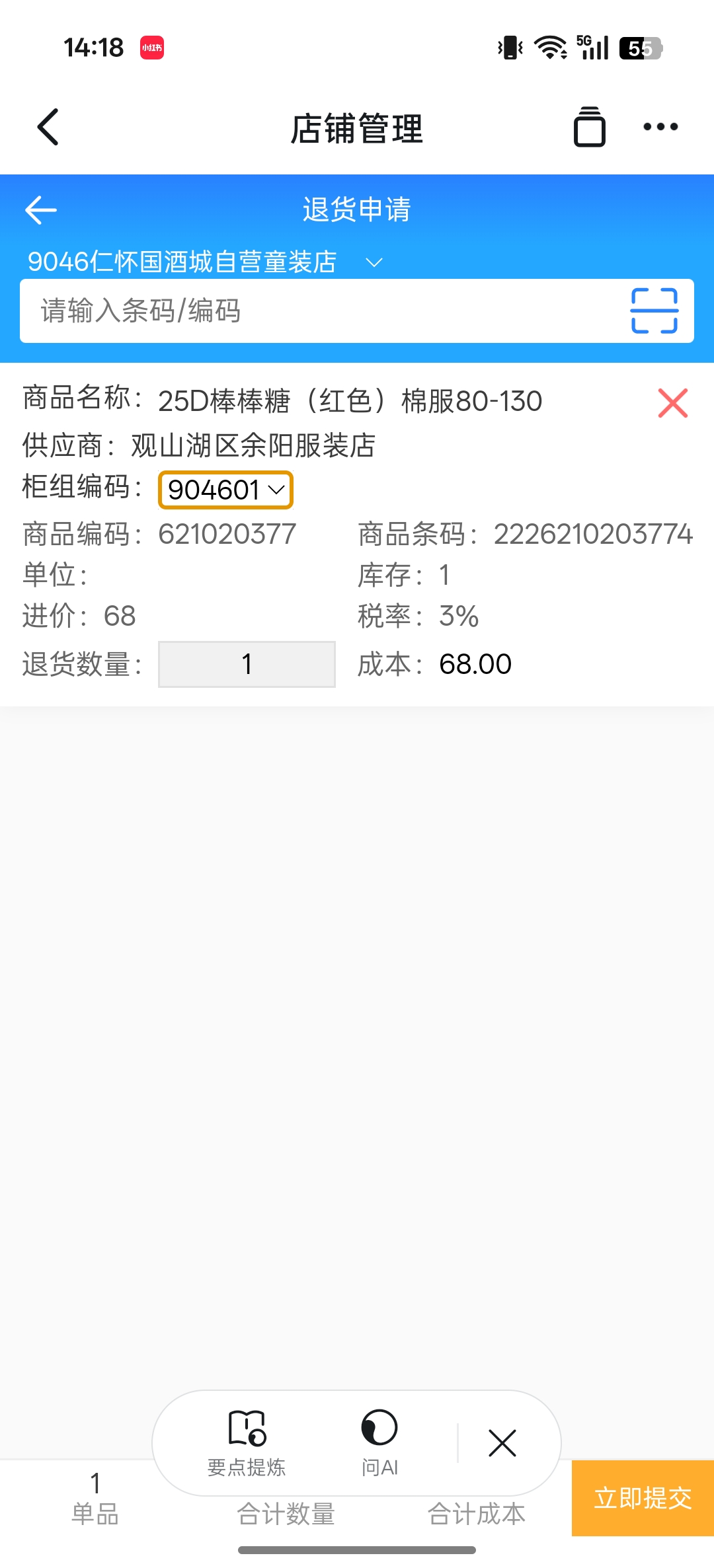Open the barcode scanner
Viewport: 714px width, 1568px height.
654,311
